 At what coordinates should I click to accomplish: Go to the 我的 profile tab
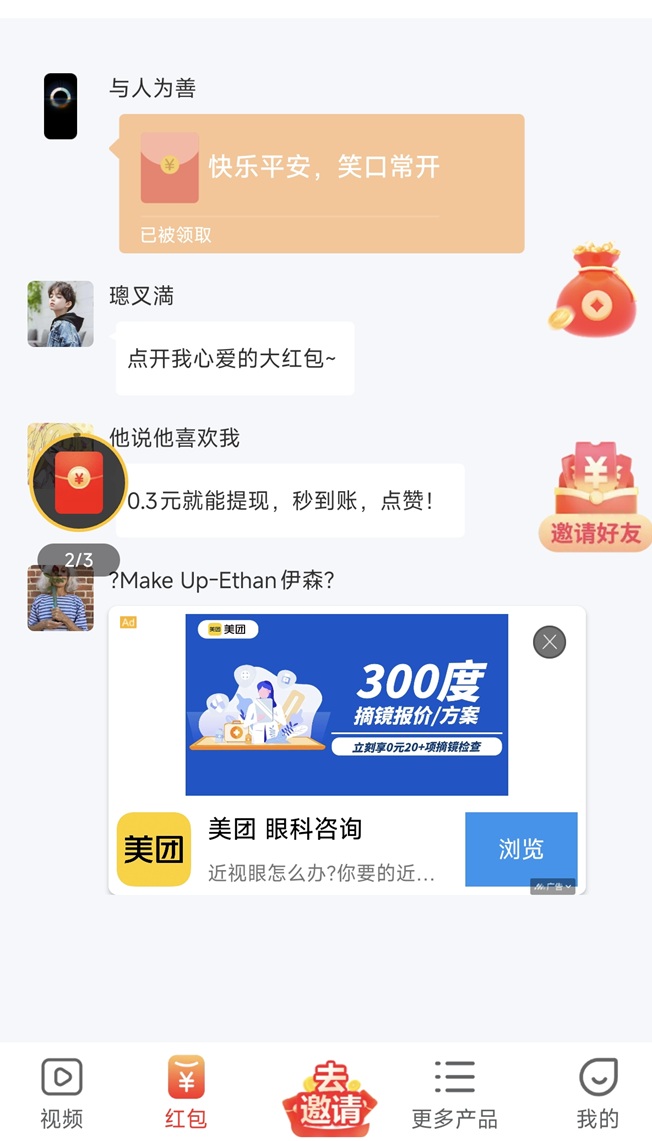pyautogui.click(x=598, y=1092)
